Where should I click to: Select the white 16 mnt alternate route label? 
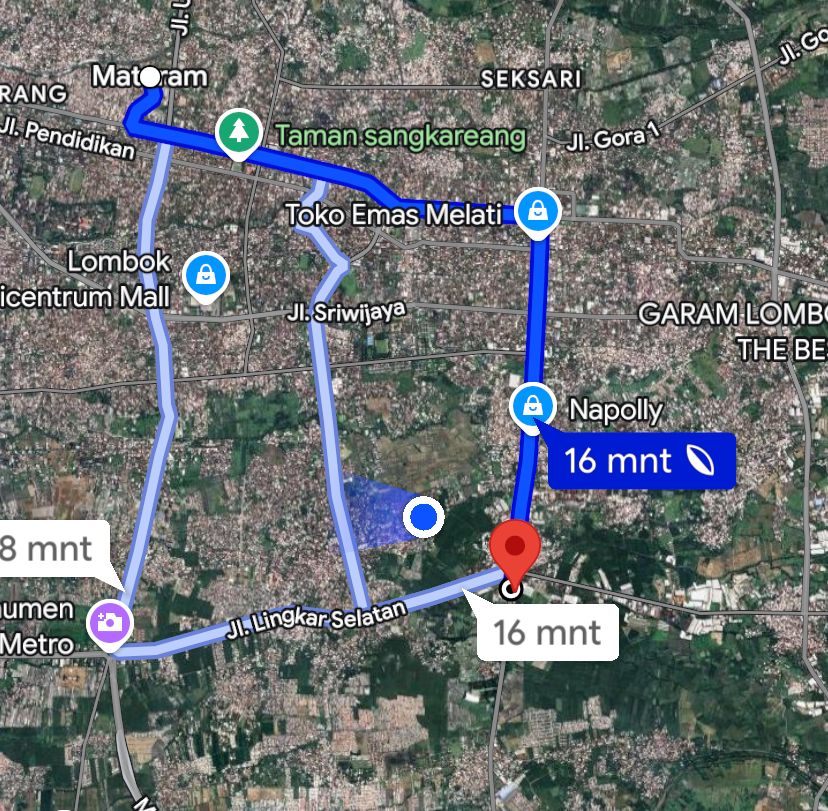pyautogui.click(x=546, y=632)
